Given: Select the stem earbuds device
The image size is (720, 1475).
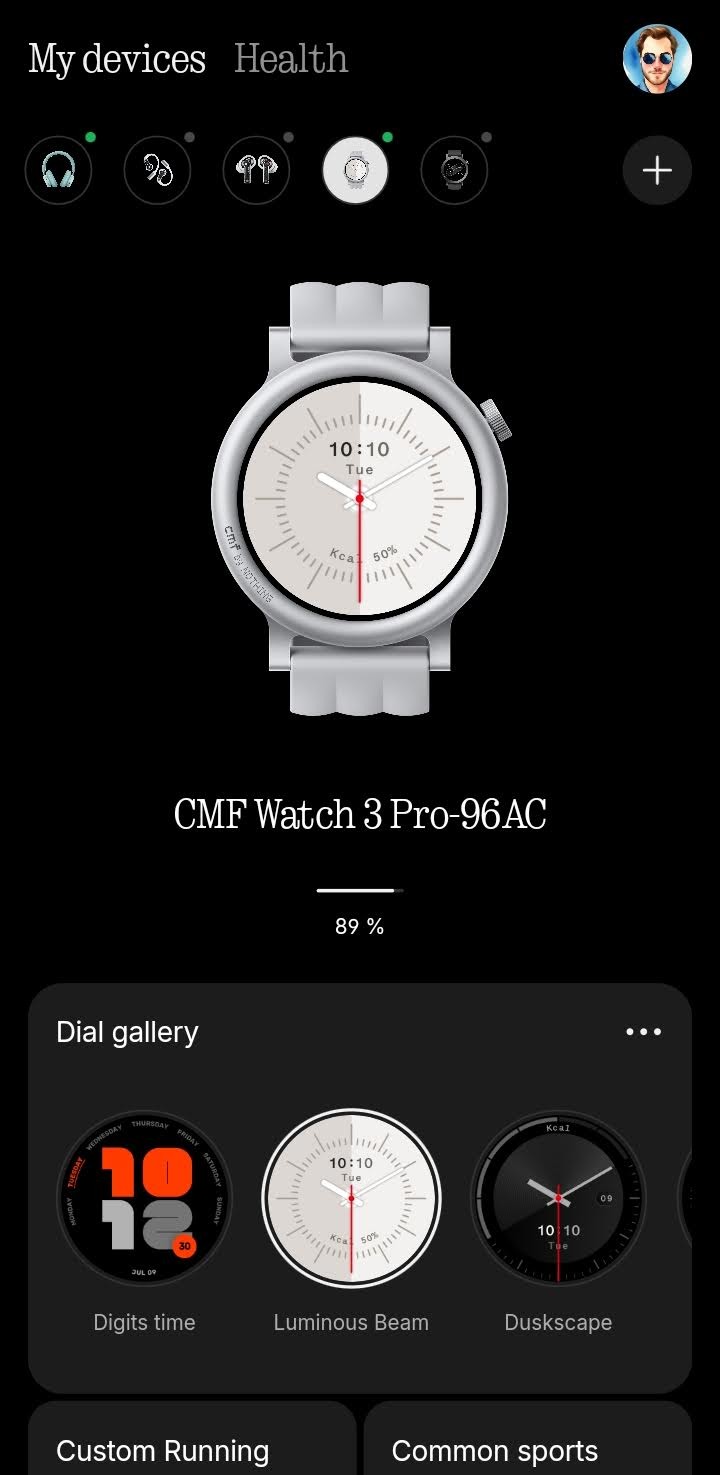Looking at the screenshot, I should point(256,171).
